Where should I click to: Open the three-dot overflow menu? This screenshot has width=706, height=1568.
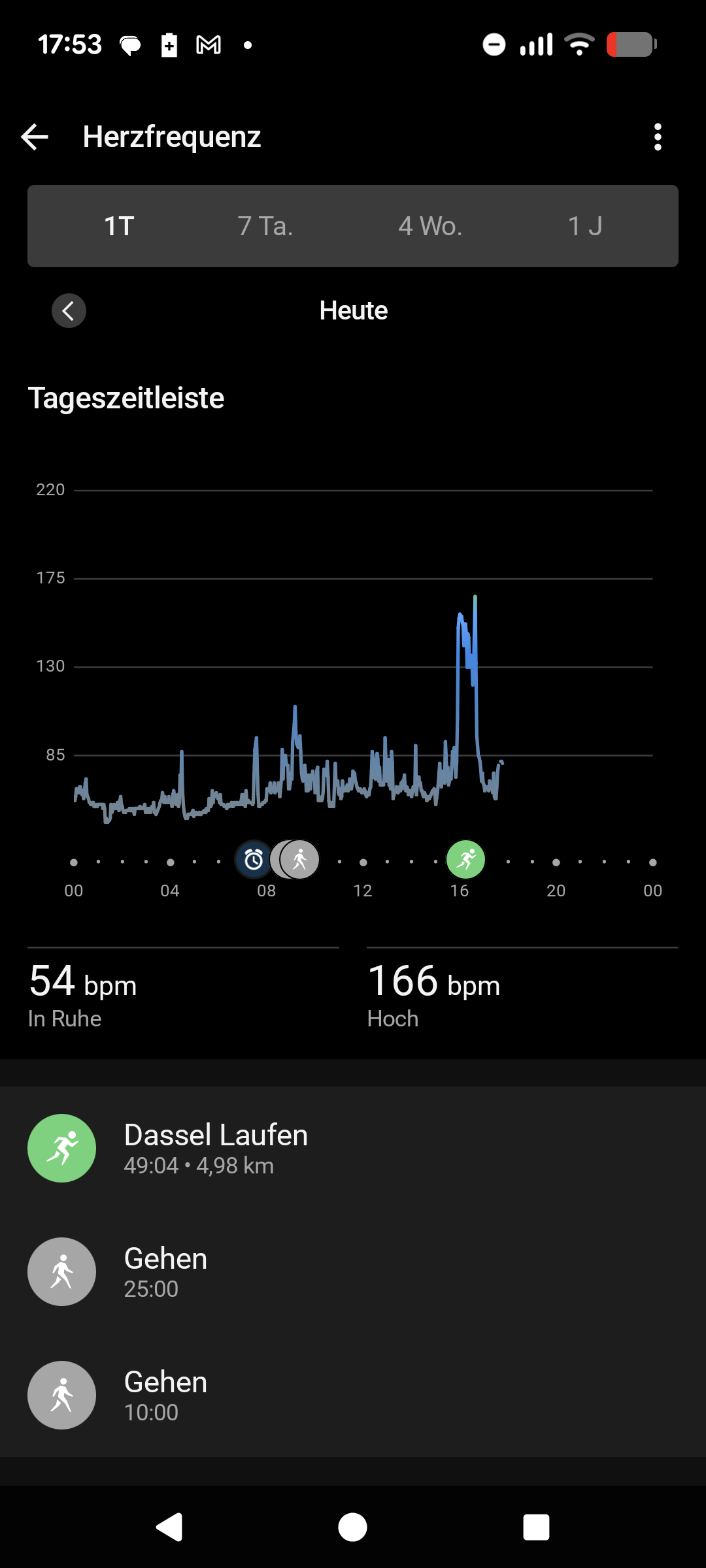(658, 137)
